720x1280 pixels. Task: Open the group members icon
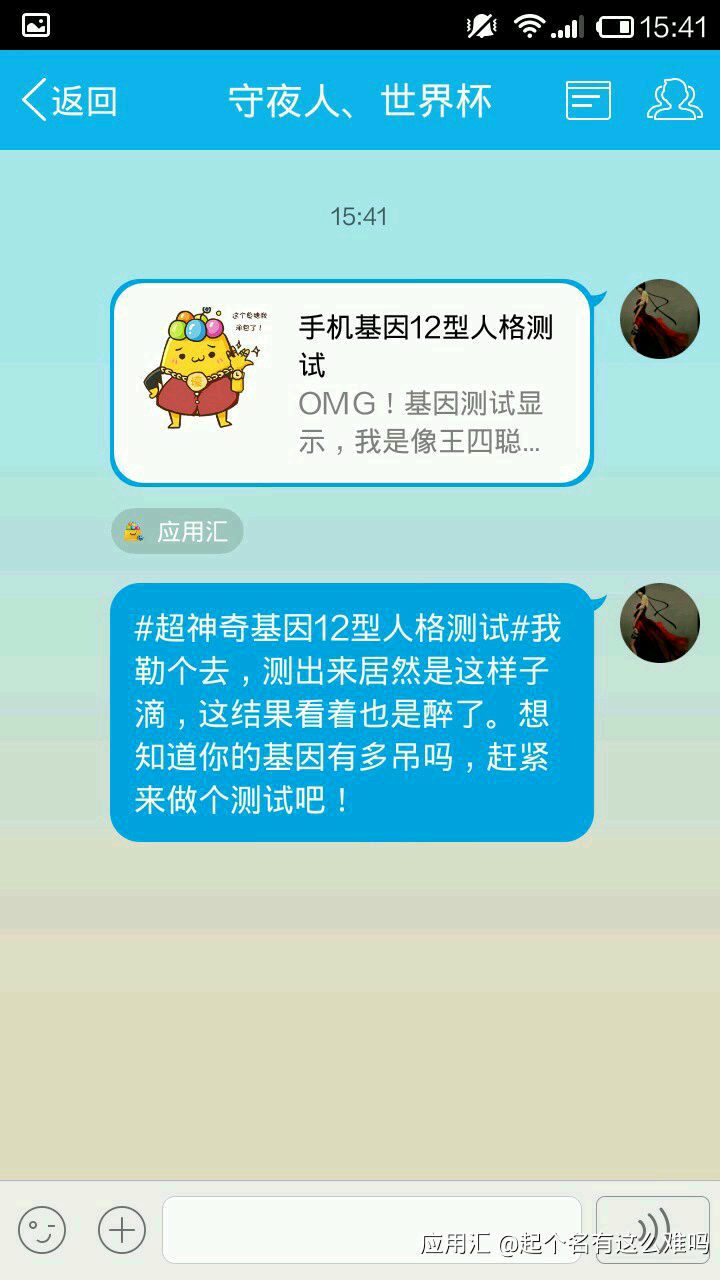675,100
